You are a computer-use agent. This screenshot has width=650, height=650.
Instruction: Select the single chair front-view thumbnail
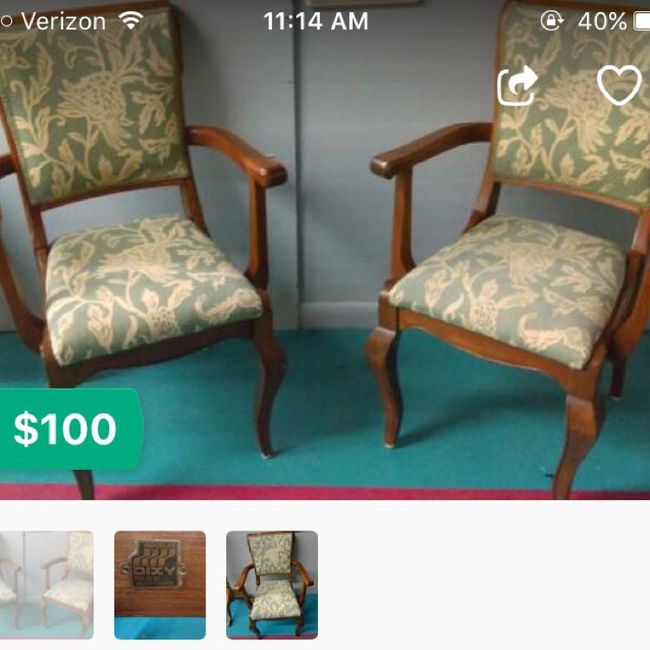(272, 585)
